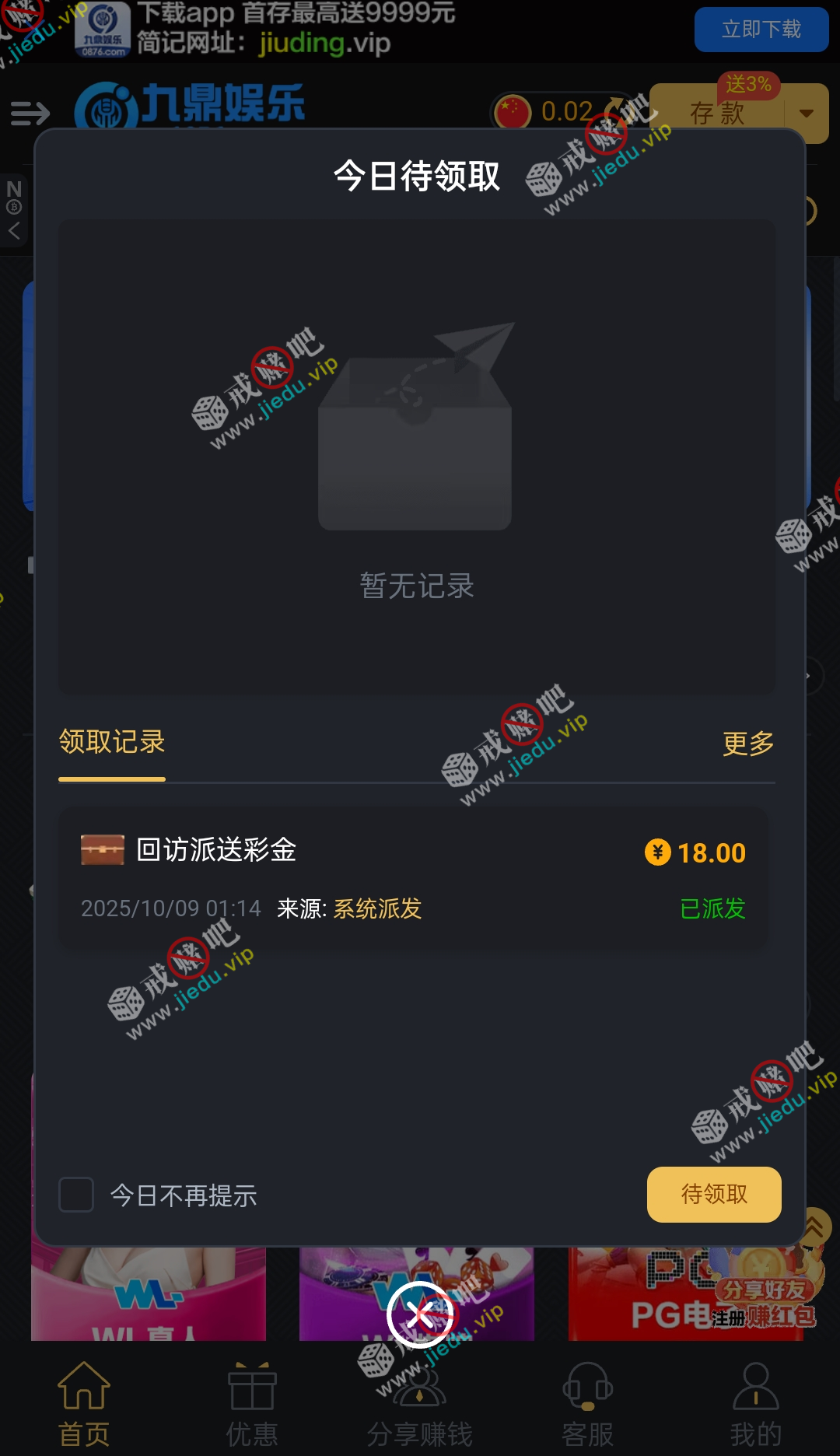Switch to the 我的 tab
Image resolution: width=840 pixels, height=1456 pixels.
tap(756, 1405)
